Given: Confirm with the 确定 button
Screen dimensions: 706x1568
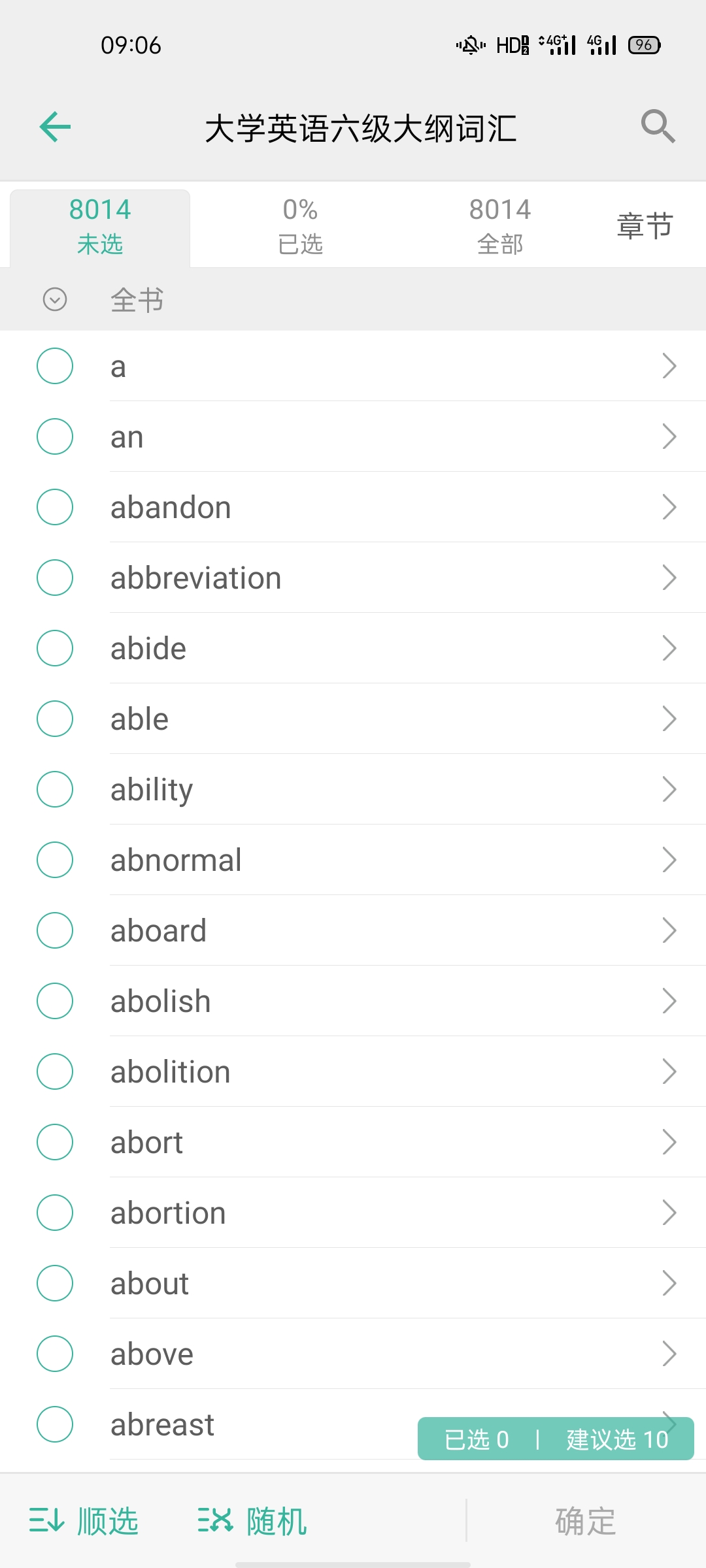Looking at the screenshot, I should [x=585, y=1521].
